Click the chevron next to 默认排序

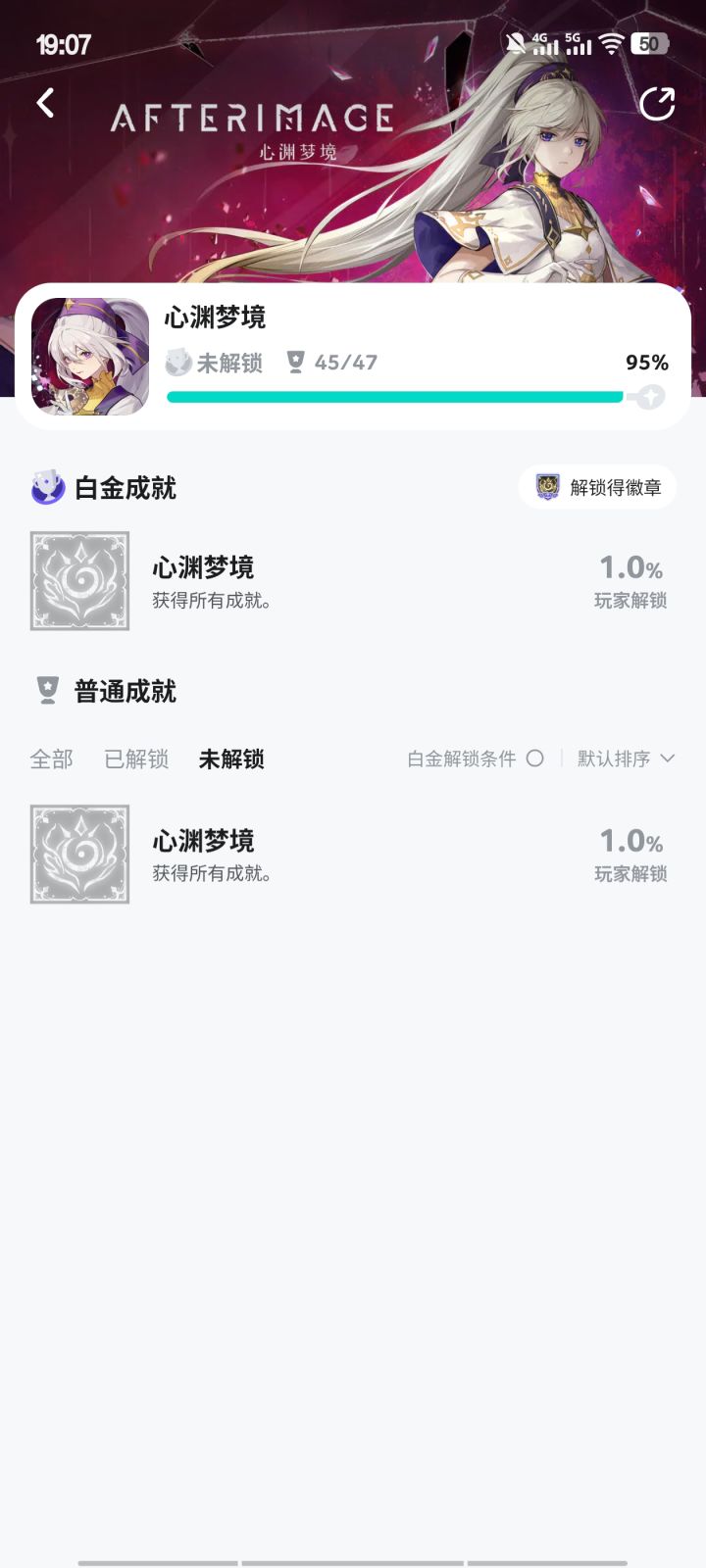point(670,758)
